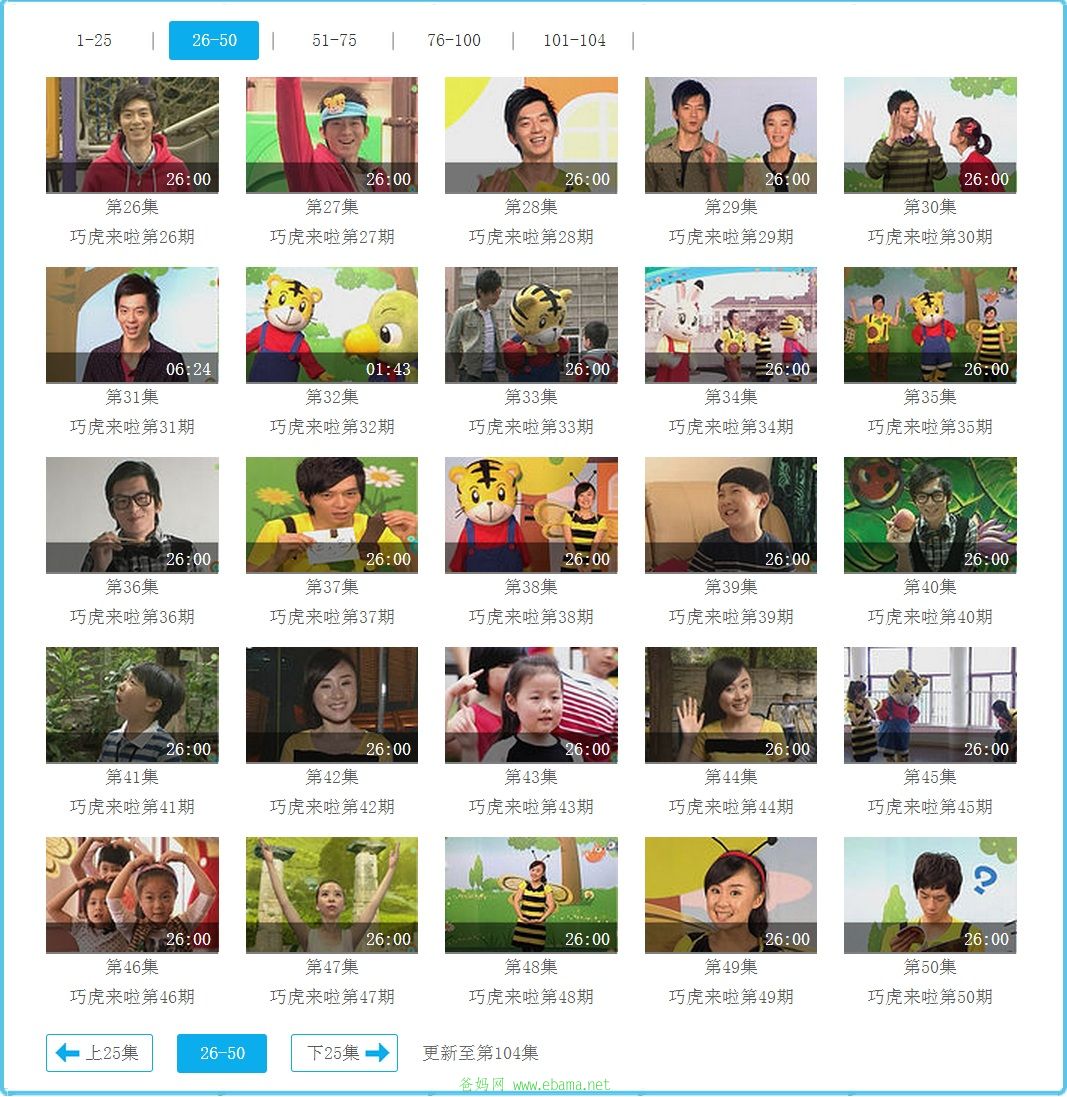Open episode 第36集
Screen dimensions: 1067x1097
click(132, 515)
